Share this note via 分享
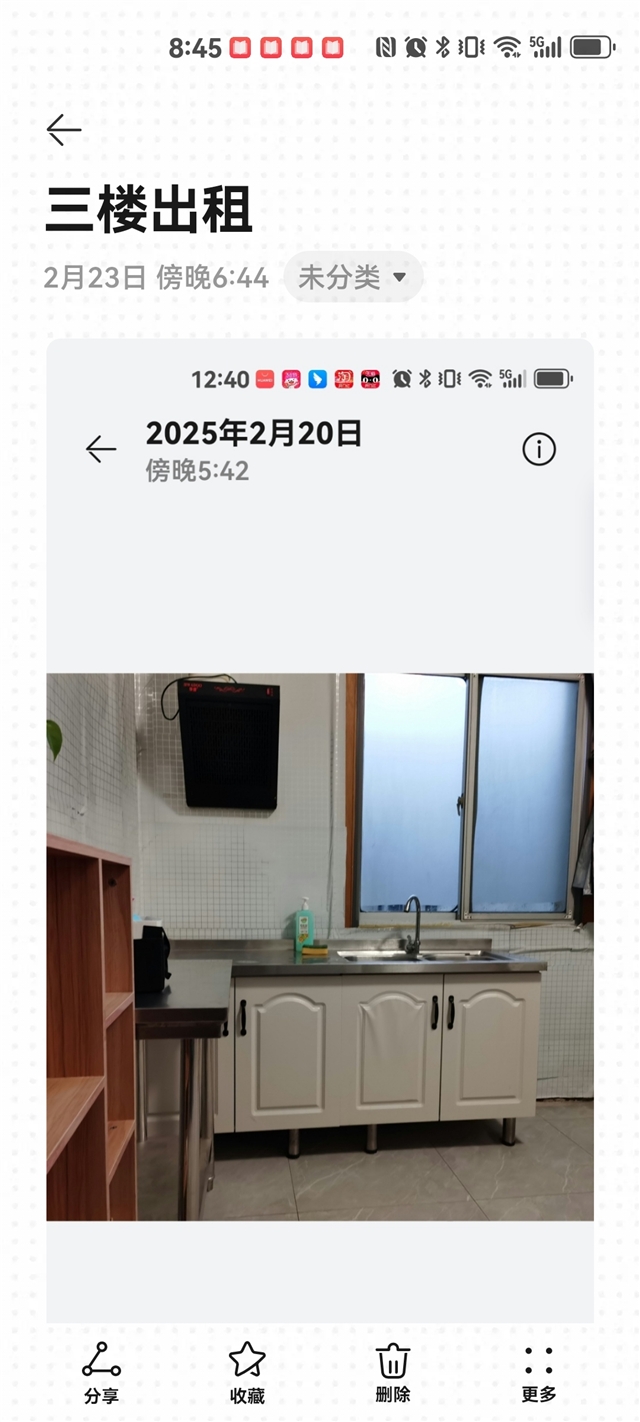 pos(101,1372)
